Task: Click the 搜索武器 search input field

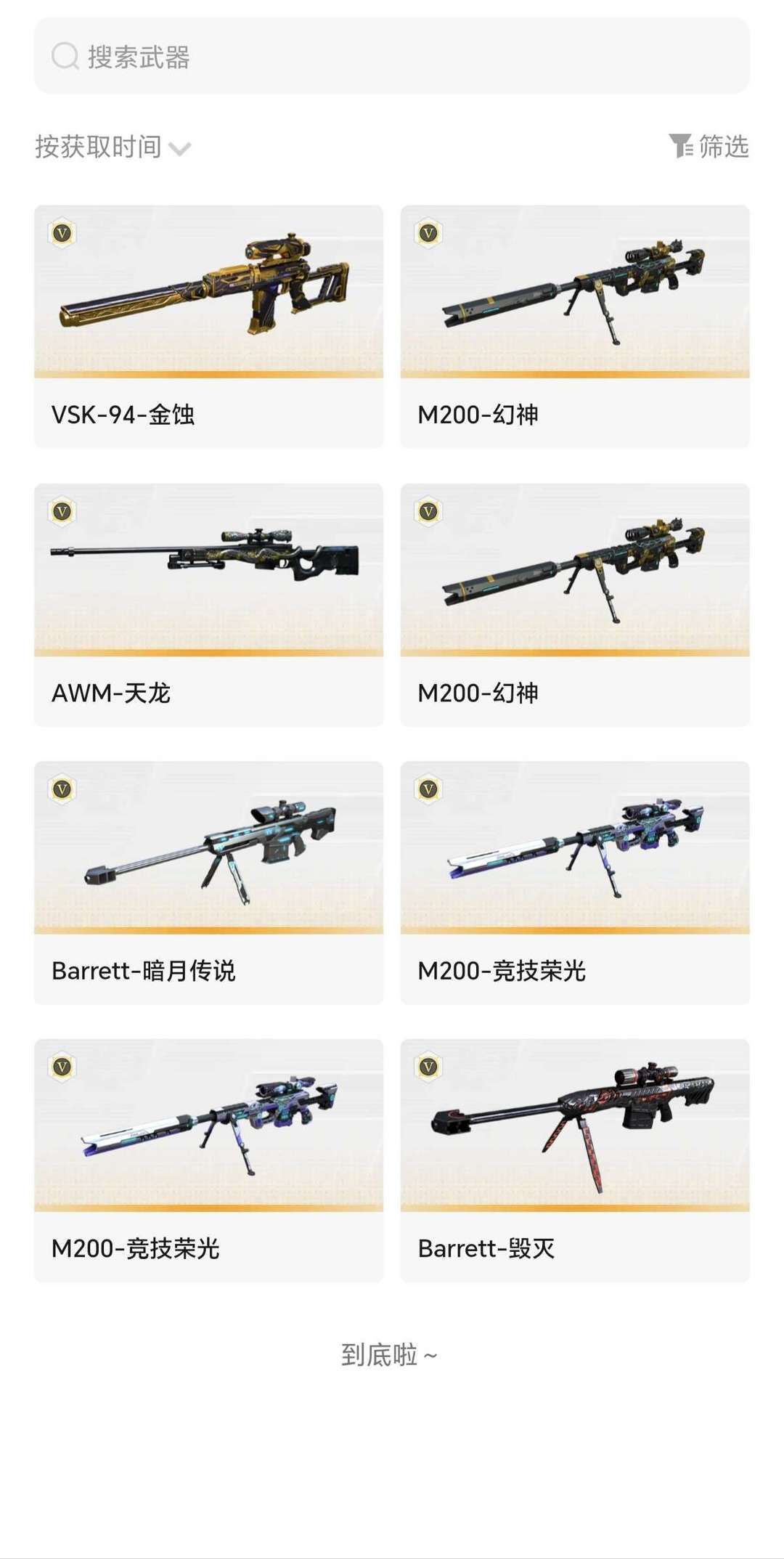Action: coord(290,56)
